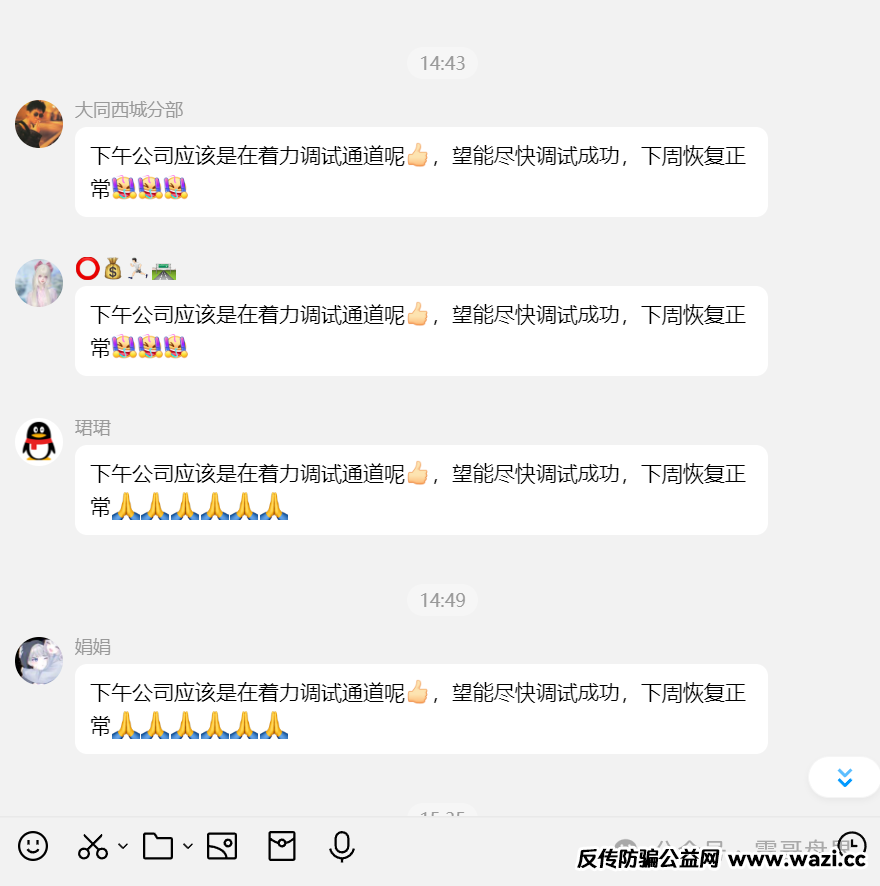Expand the file options arrow
The height and width of the screenshot is (886, 880).
tap(188, 846)
